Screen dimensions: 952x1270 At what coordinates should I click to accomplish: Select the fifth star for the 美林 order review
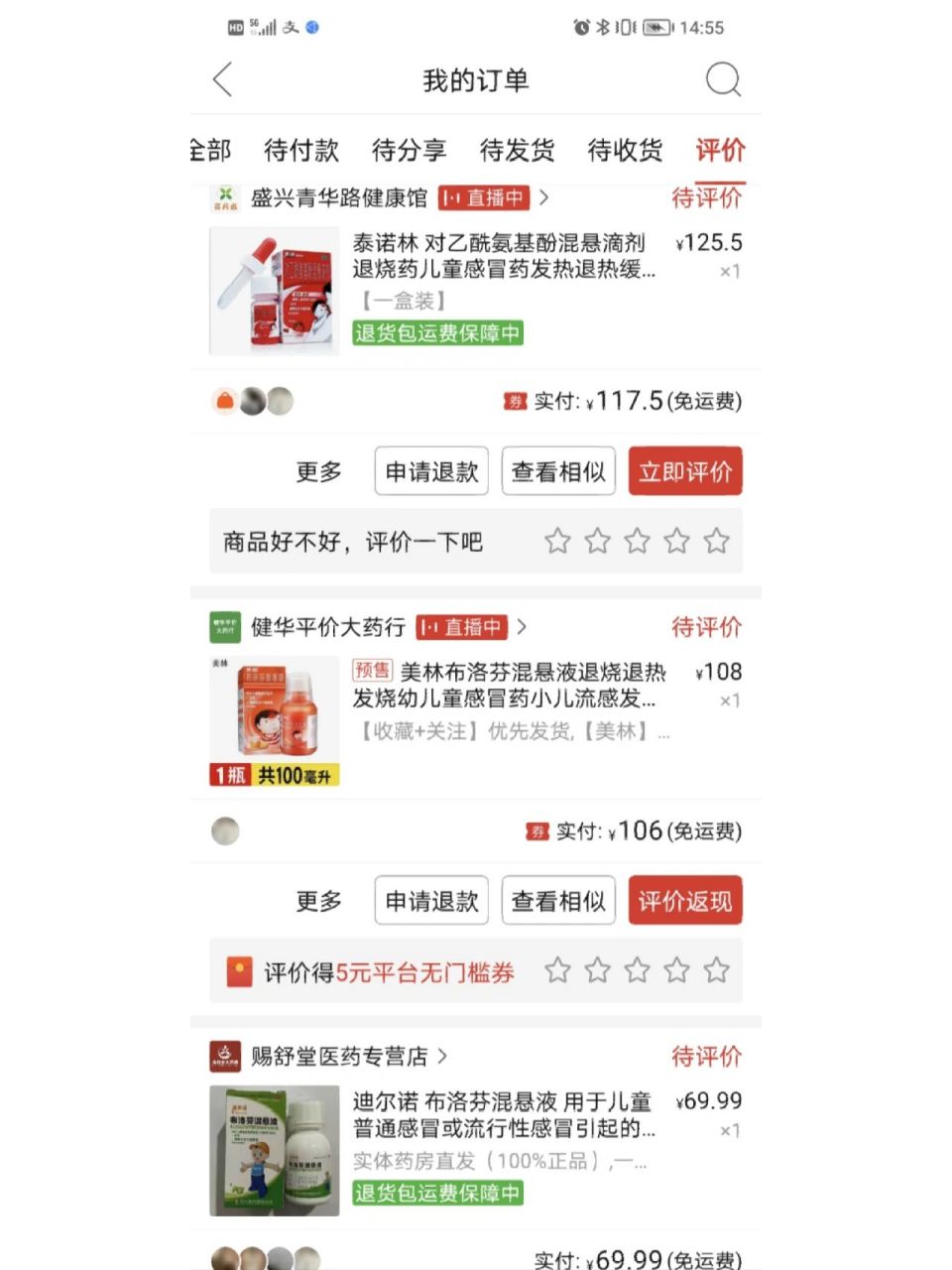pyautogui.click(x=716, y=970)
